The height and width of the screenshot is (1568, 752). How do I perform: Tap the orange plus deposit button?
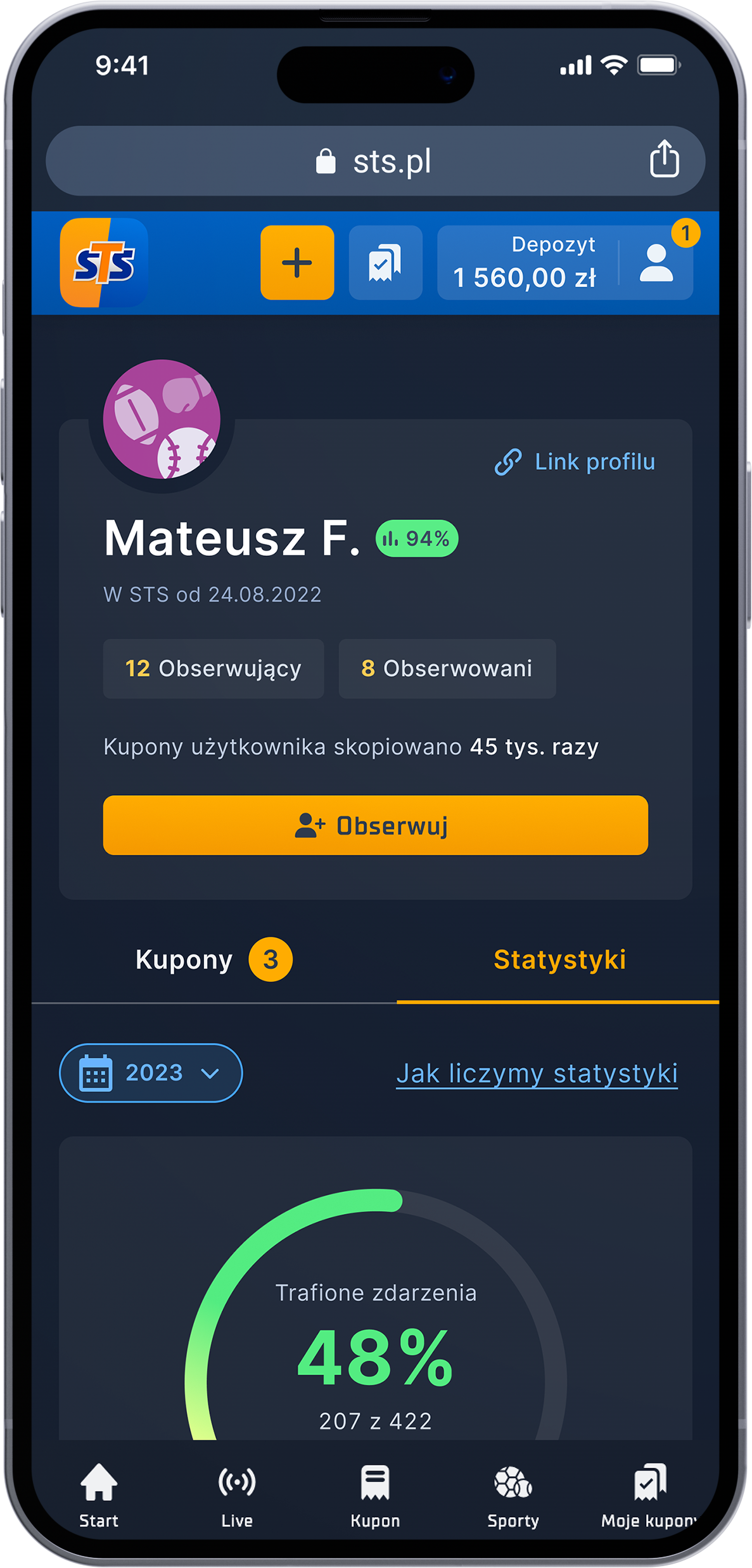point(297,262)
